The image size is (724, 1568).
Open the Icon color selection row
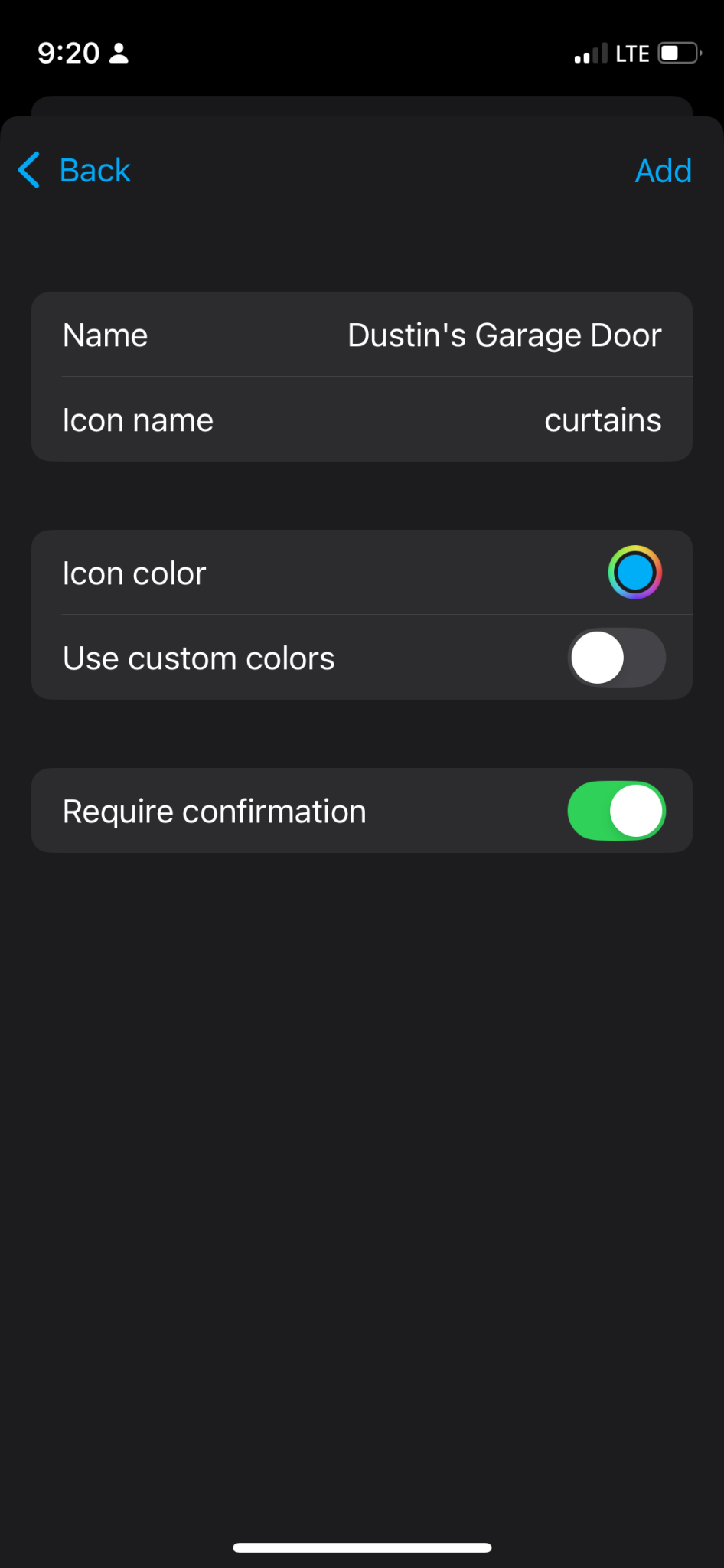pyautogui.click(x=362, y=573)
